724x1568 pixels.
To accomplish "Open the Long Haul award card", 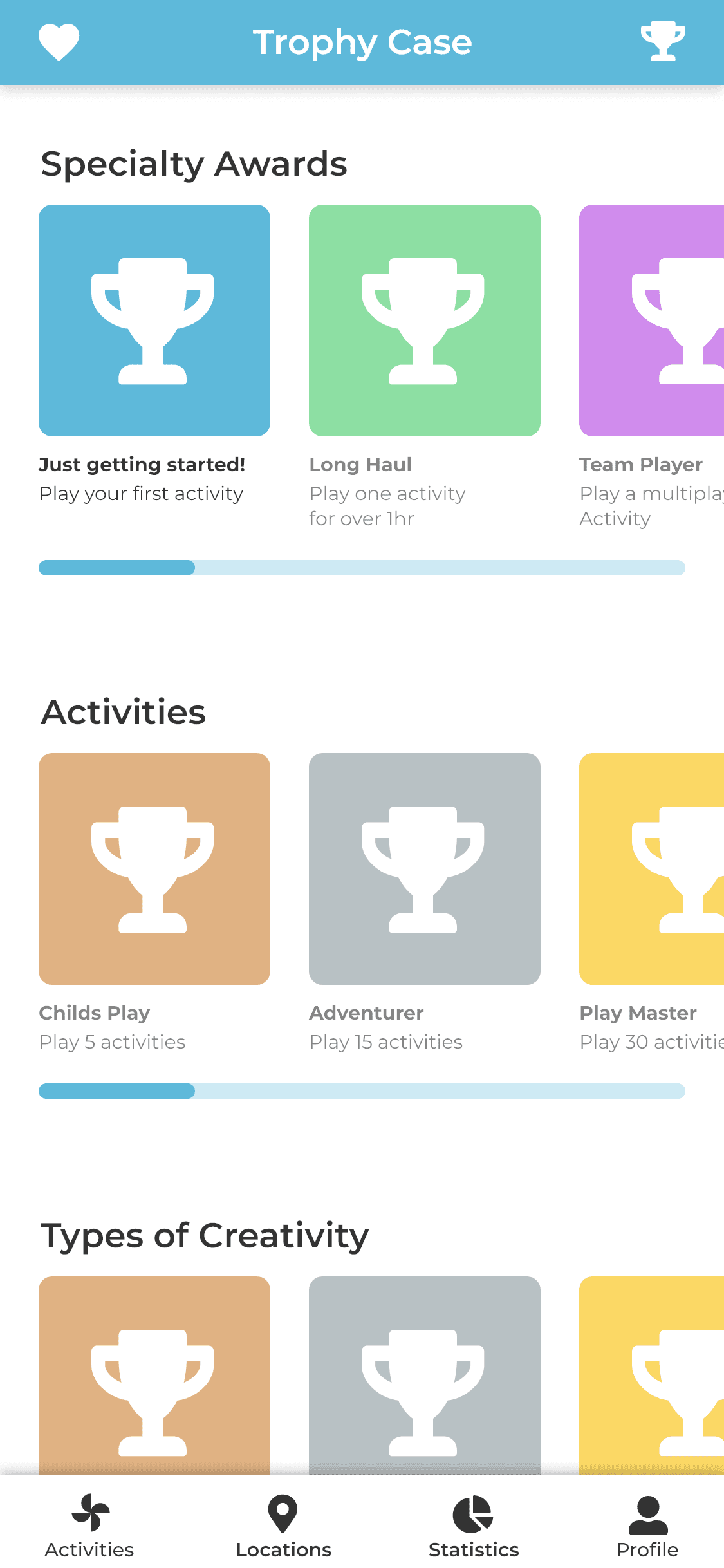I will 424,321.
